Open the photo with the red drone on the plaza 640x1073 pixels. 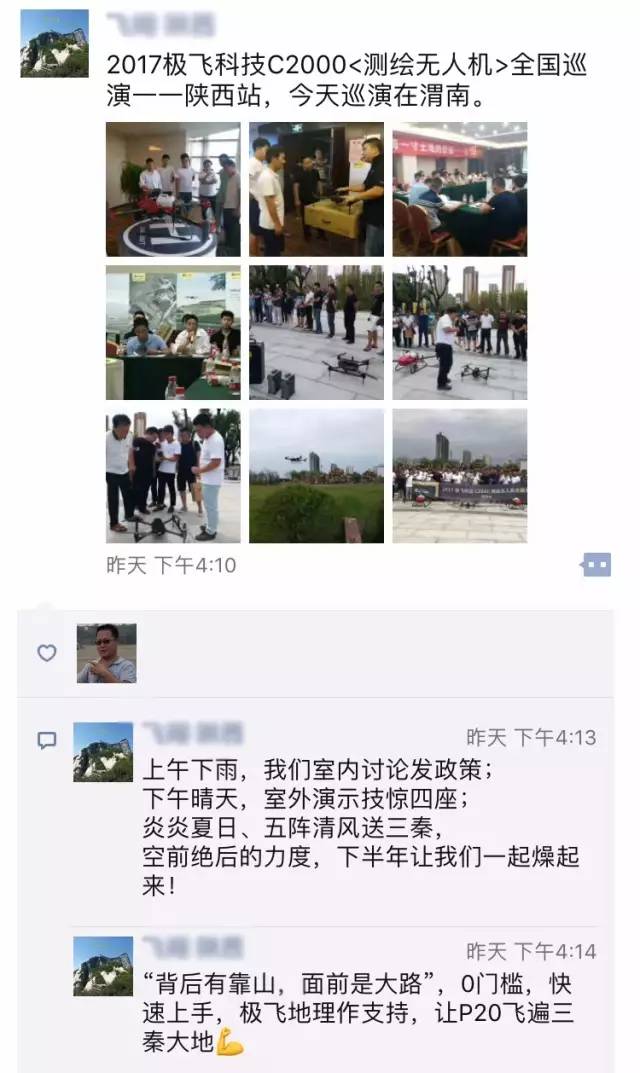(x=459, y=332)
